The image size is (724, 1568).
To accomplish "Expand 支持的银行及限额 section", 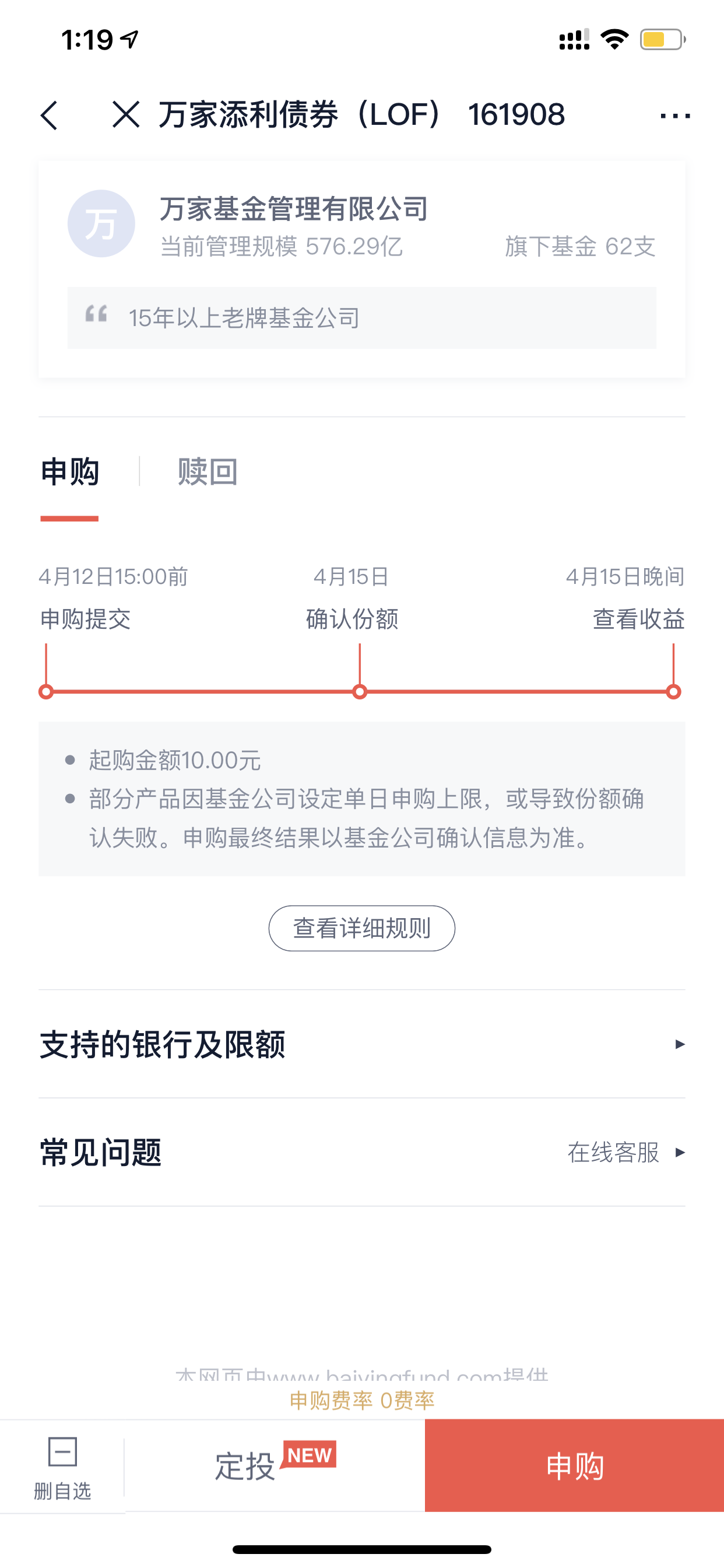I will pos(361,1044).
